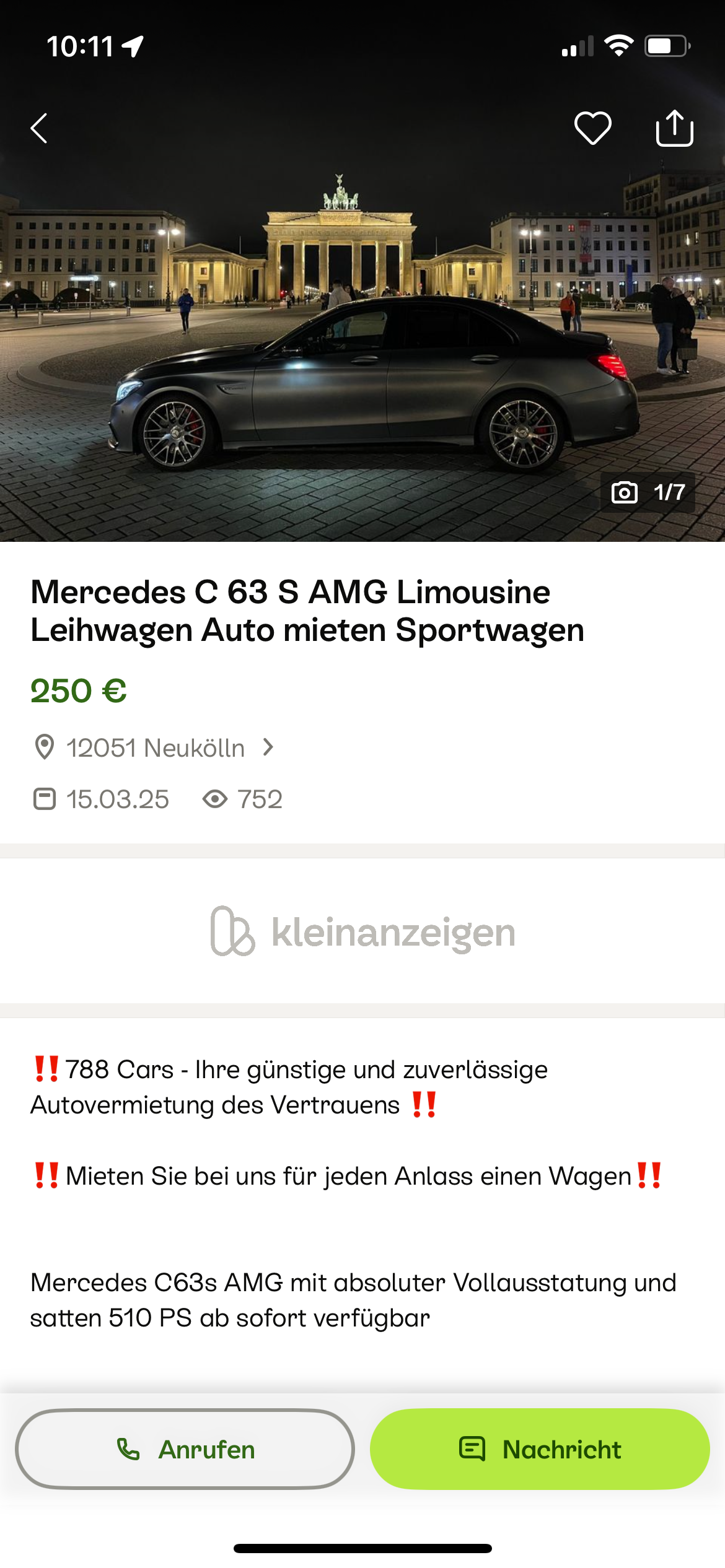
Task: Save this listing with the heart icon
Action: coord(592,128)
